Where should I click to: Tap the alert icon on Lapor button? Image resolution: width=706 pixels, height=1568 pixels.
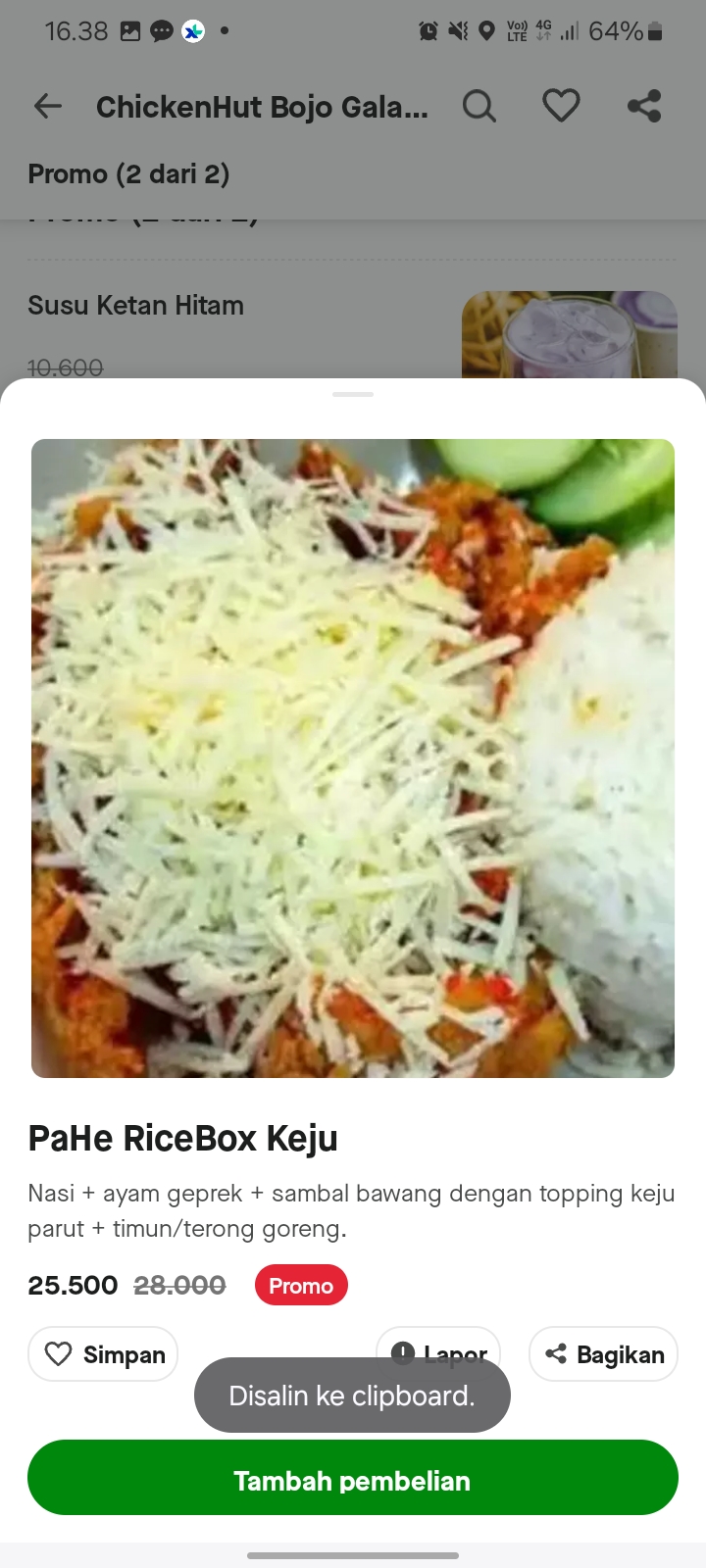coord(404,1352)
